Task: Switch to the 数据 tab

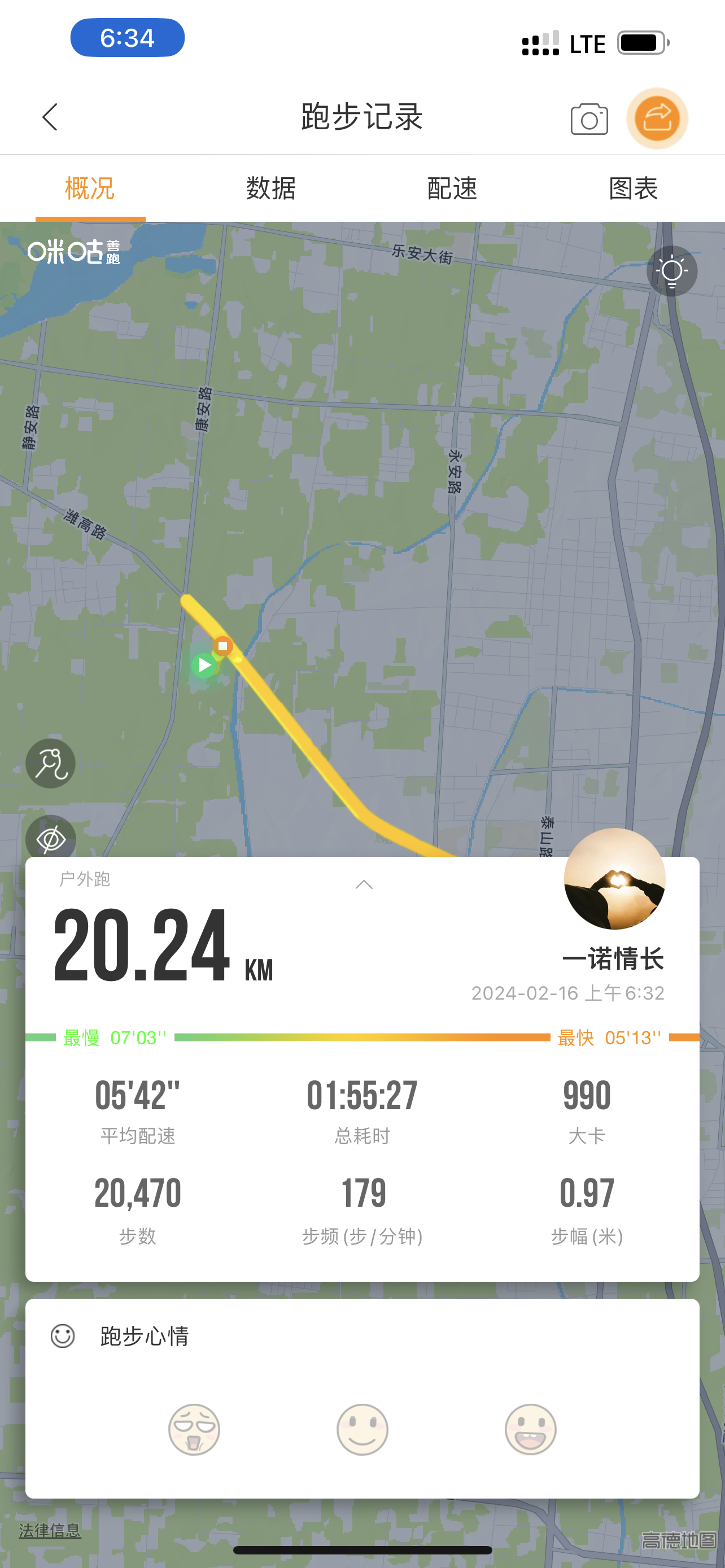Action: (x=270, y=189)
